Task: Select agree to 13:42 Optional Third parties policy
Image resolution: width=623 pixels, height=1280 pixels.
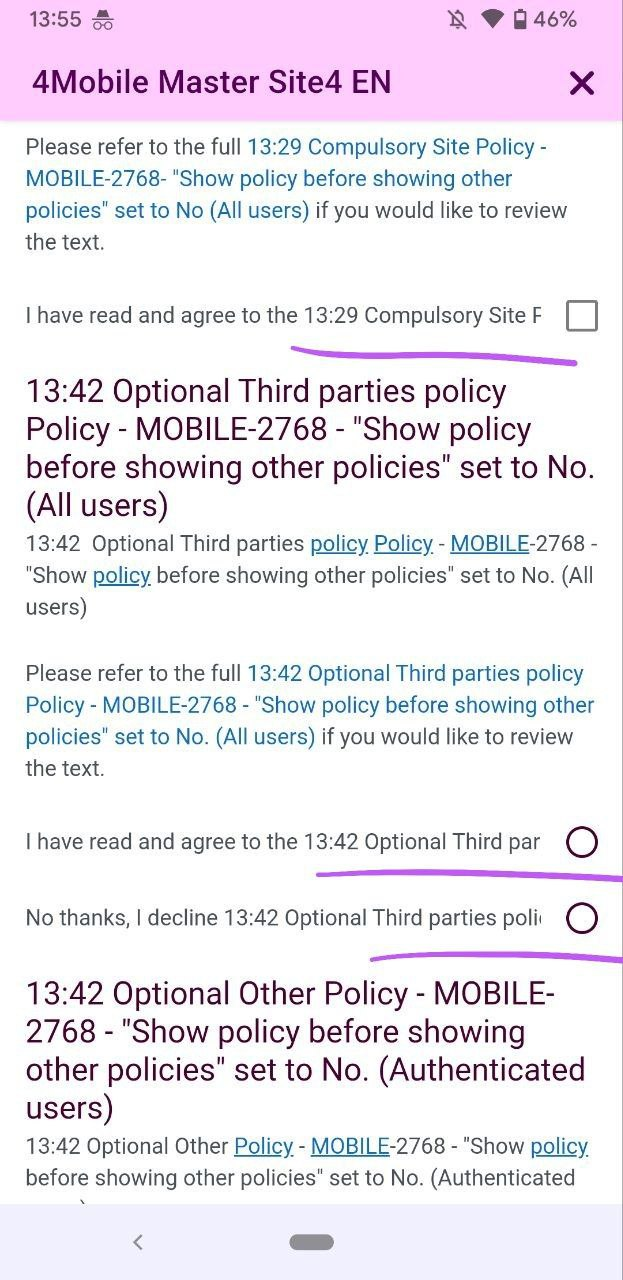Action: click(x=582, y=842)
